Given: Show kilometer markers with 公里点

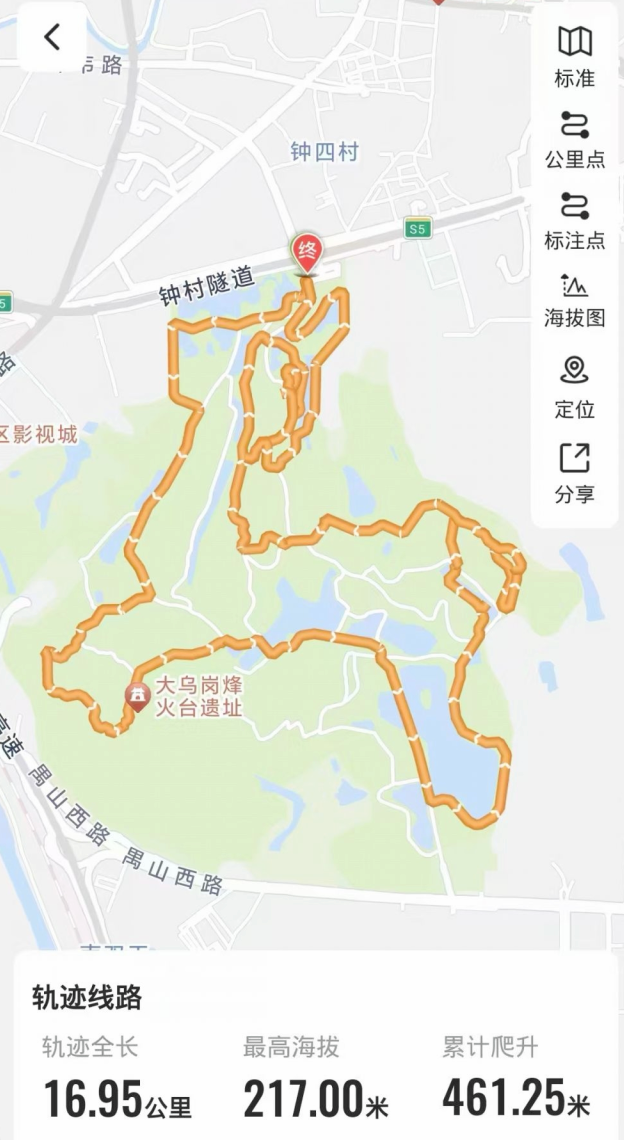Looking at the screenshot, I should [574, 138].
